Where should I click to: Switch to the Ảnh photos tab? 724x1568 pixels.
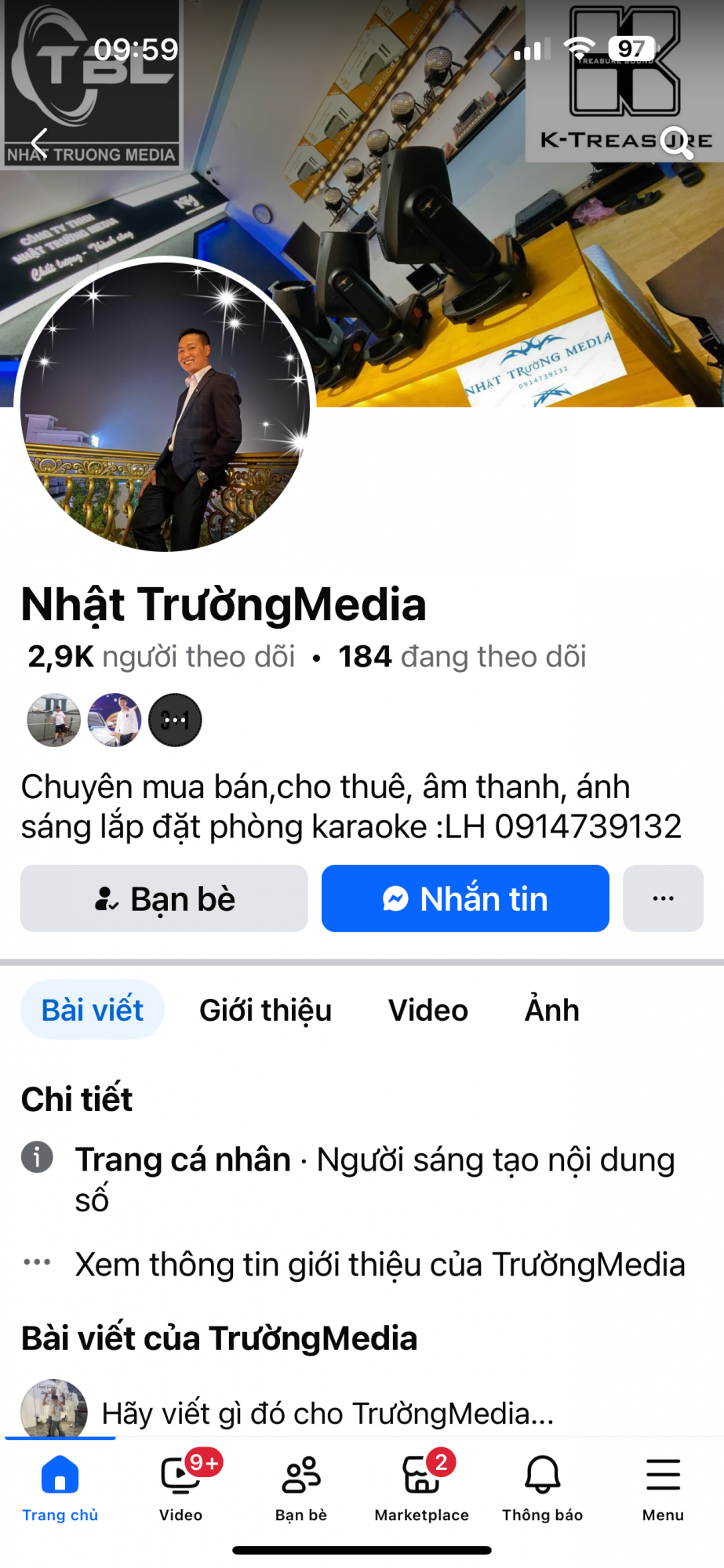551,1010
